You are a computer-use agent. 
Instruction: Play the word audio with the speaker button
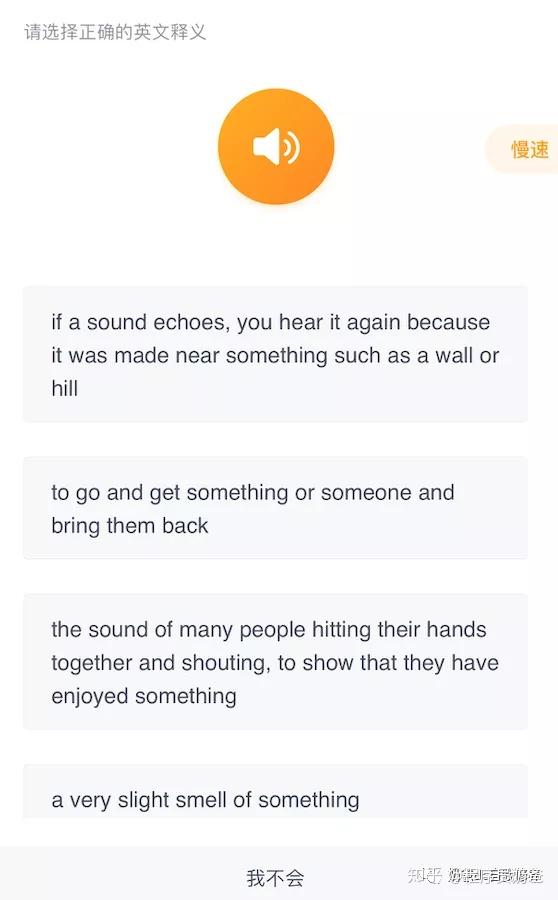276,146
